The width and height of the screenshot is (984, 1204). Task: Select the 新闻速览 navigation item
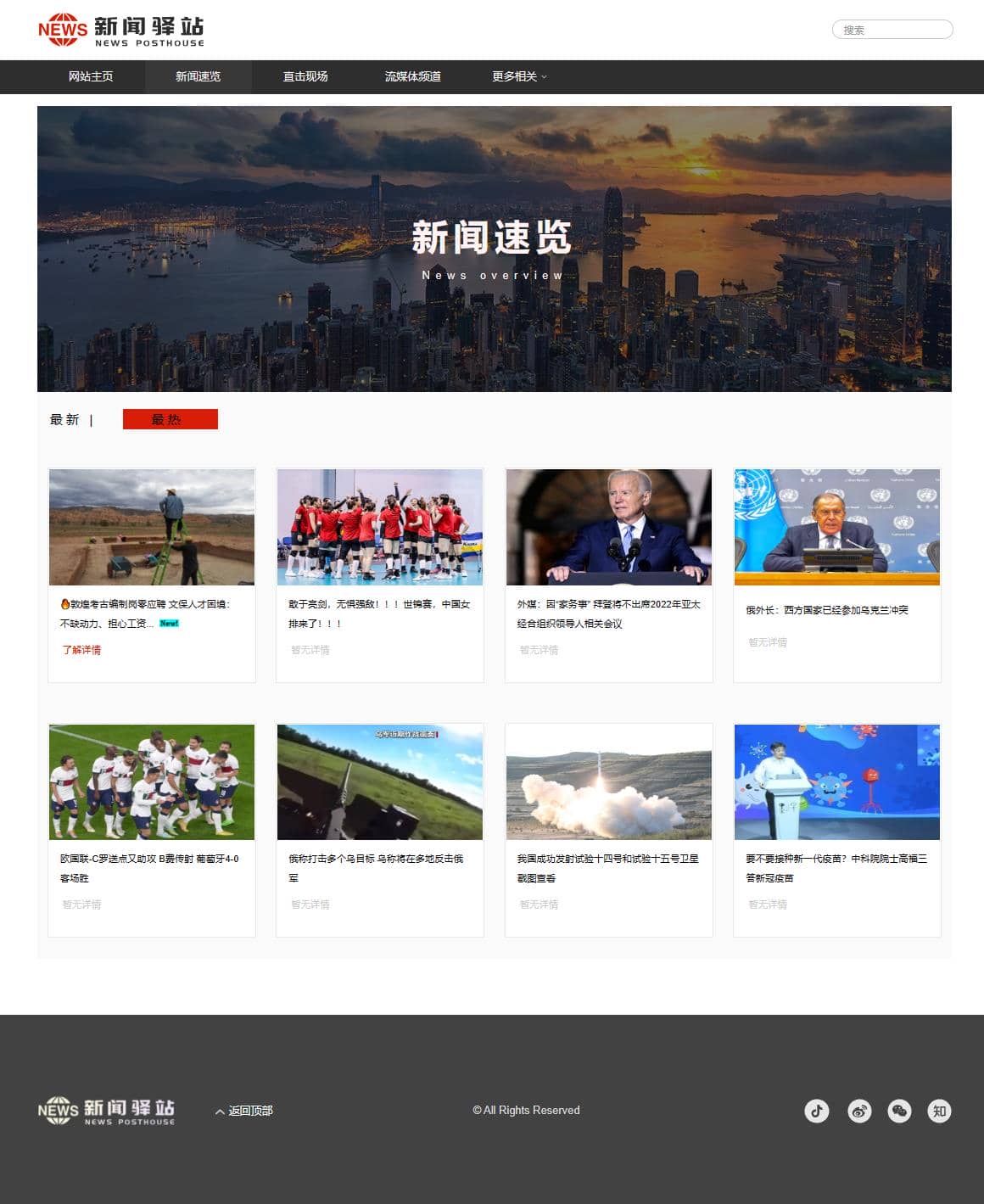coord(198,76)
